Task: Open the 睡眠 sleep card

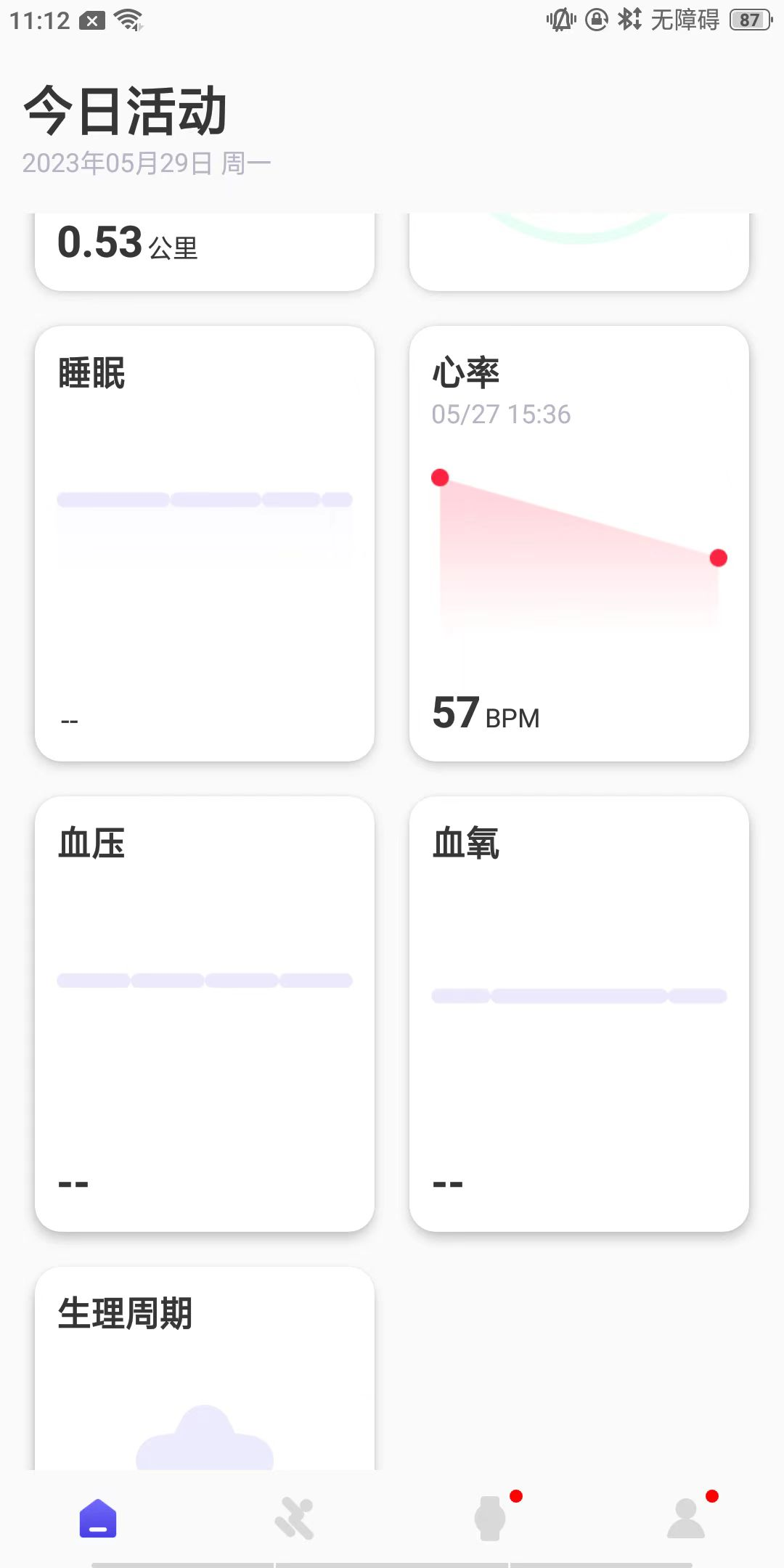Action: (204, 543)
